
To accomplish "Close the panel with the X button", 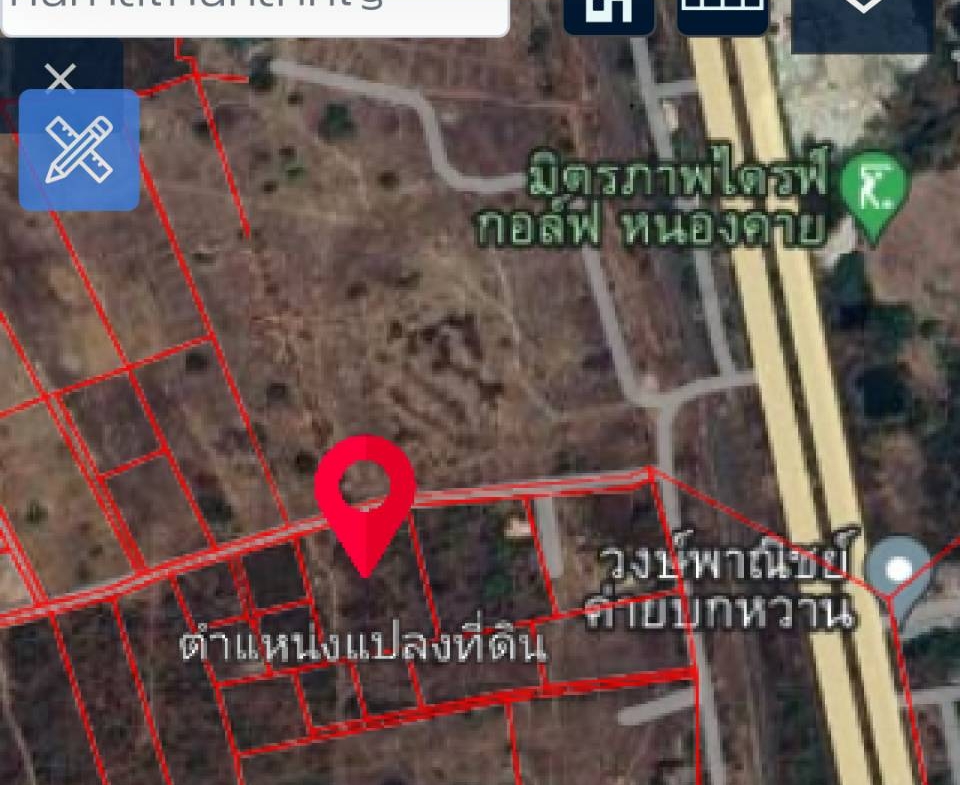I will pyautogui.click(x=61, y=76).
